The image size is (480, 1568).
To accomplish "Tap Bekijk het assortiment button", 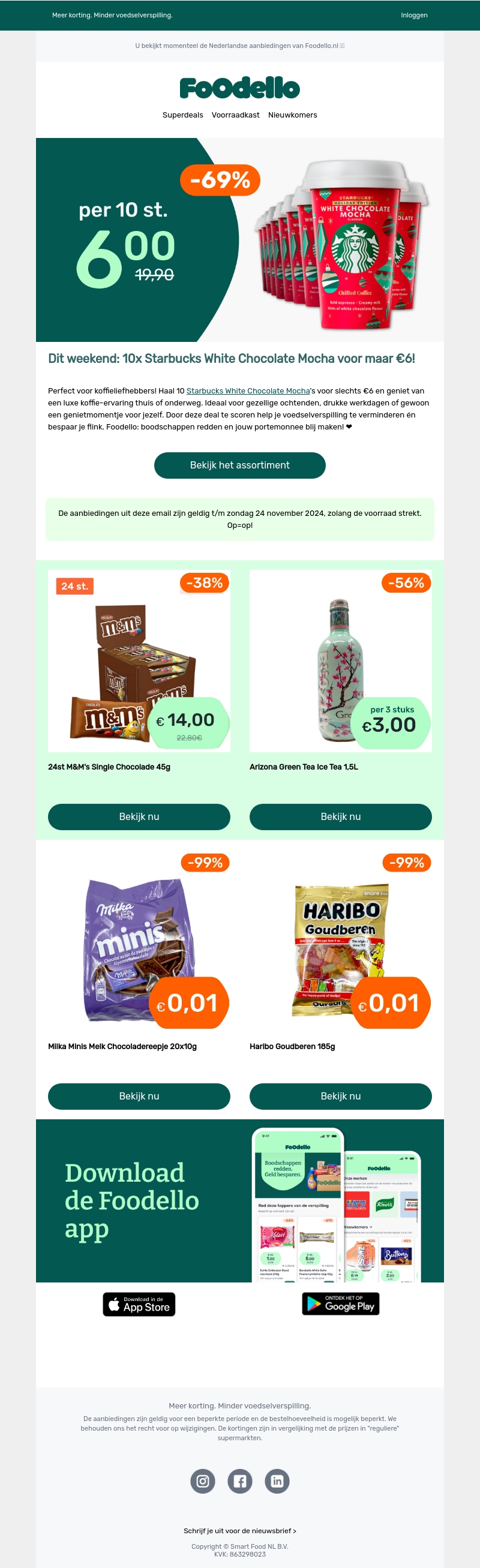I will [239, 465].
